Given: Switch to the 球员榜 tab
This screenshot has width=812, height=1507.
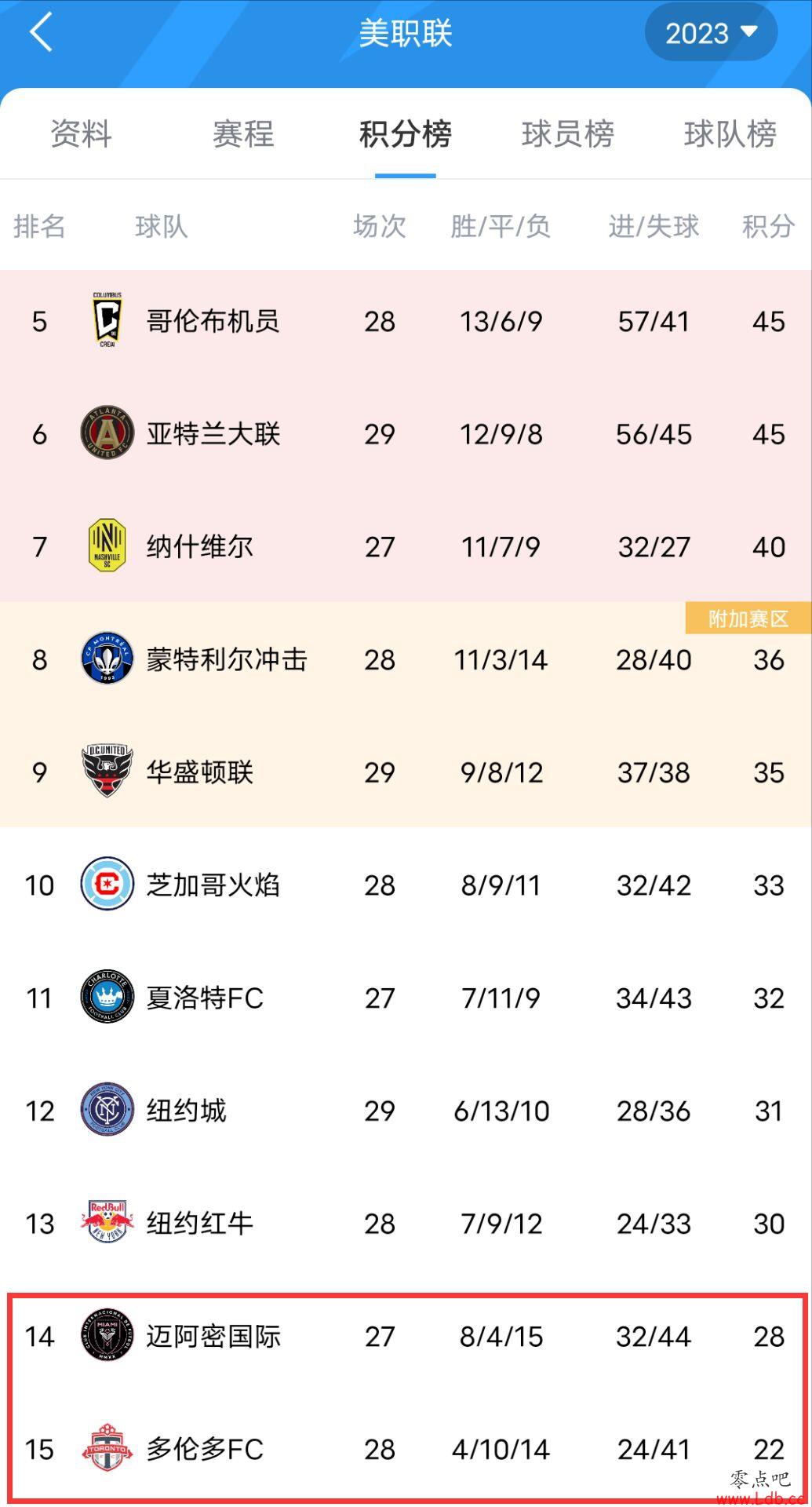Looking at the screenshot, I should (x=568, y=133).
